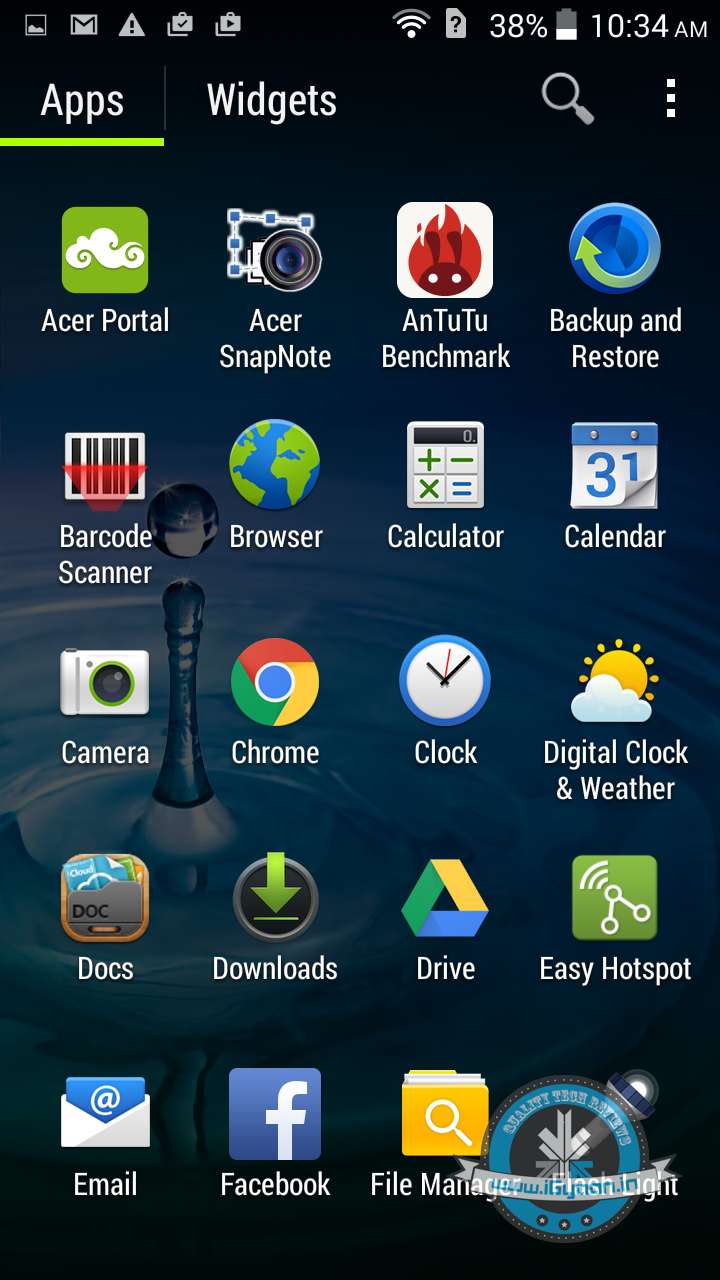The width and height of the screenshot is (720, 1280).
Task: Open Calculator
Action: [445, 467]
